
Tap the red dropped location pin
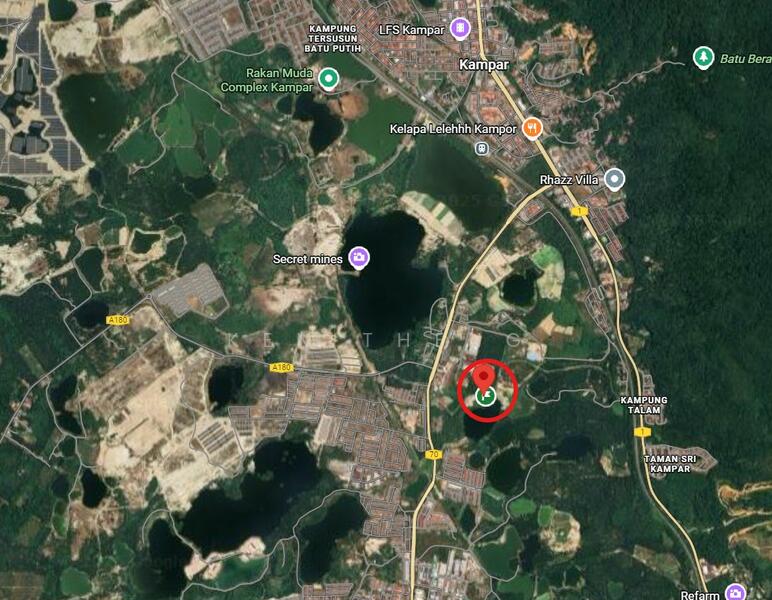485,379
